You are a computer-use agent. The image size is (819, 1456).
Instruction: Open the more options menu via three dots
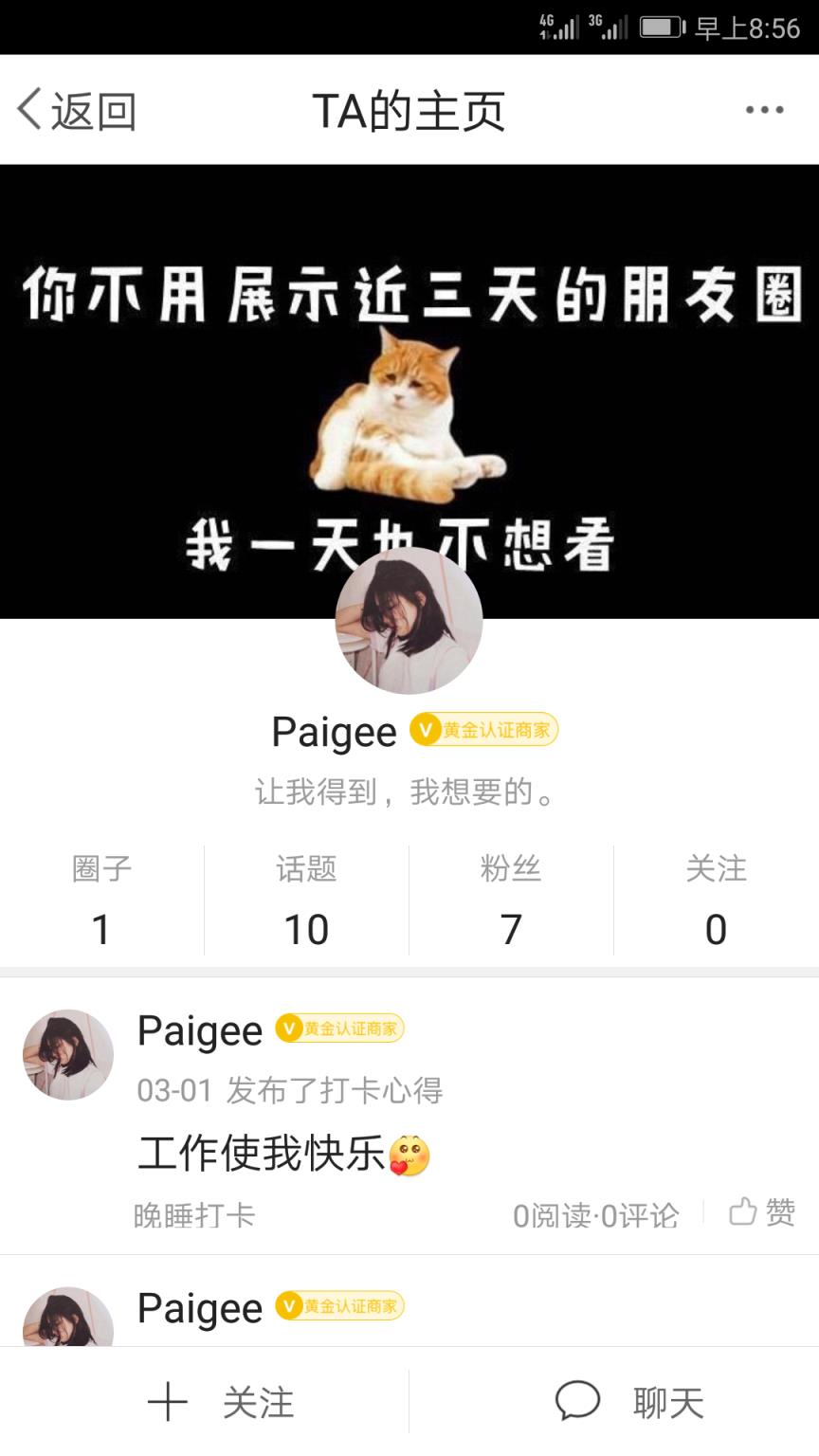(x=765, y=109)
